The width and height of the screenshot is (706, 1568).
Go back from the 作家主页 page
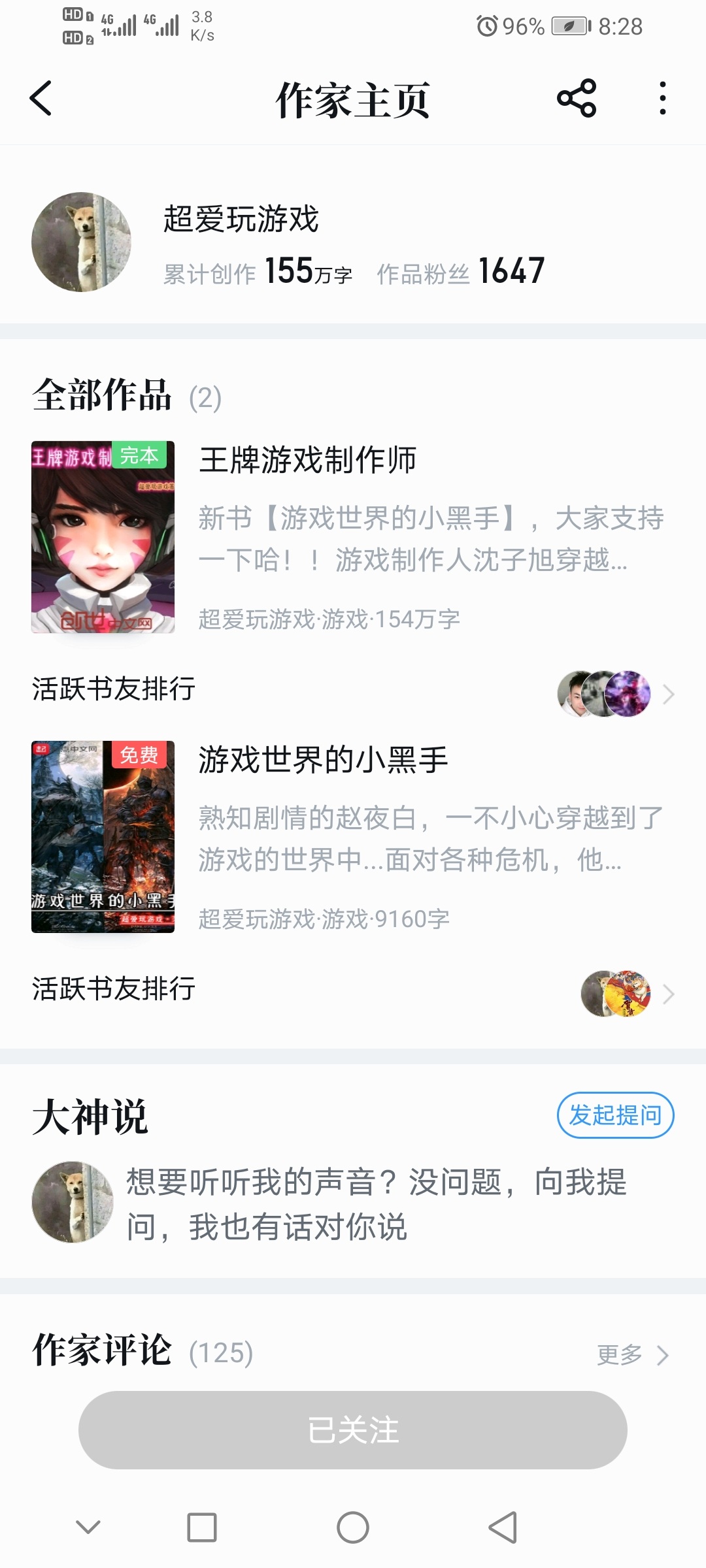click(41, 99)
